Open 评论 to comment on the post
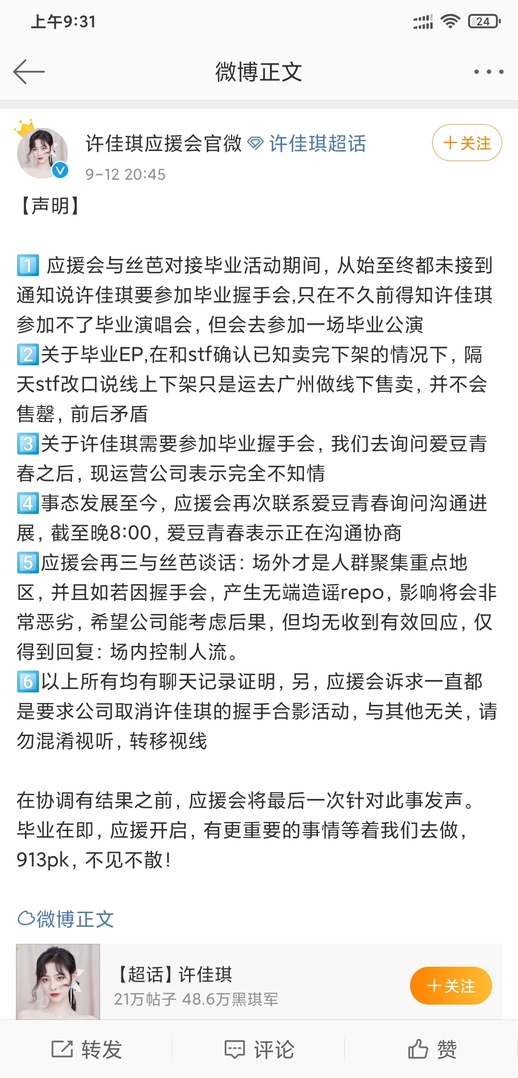 click(259, 1049)
